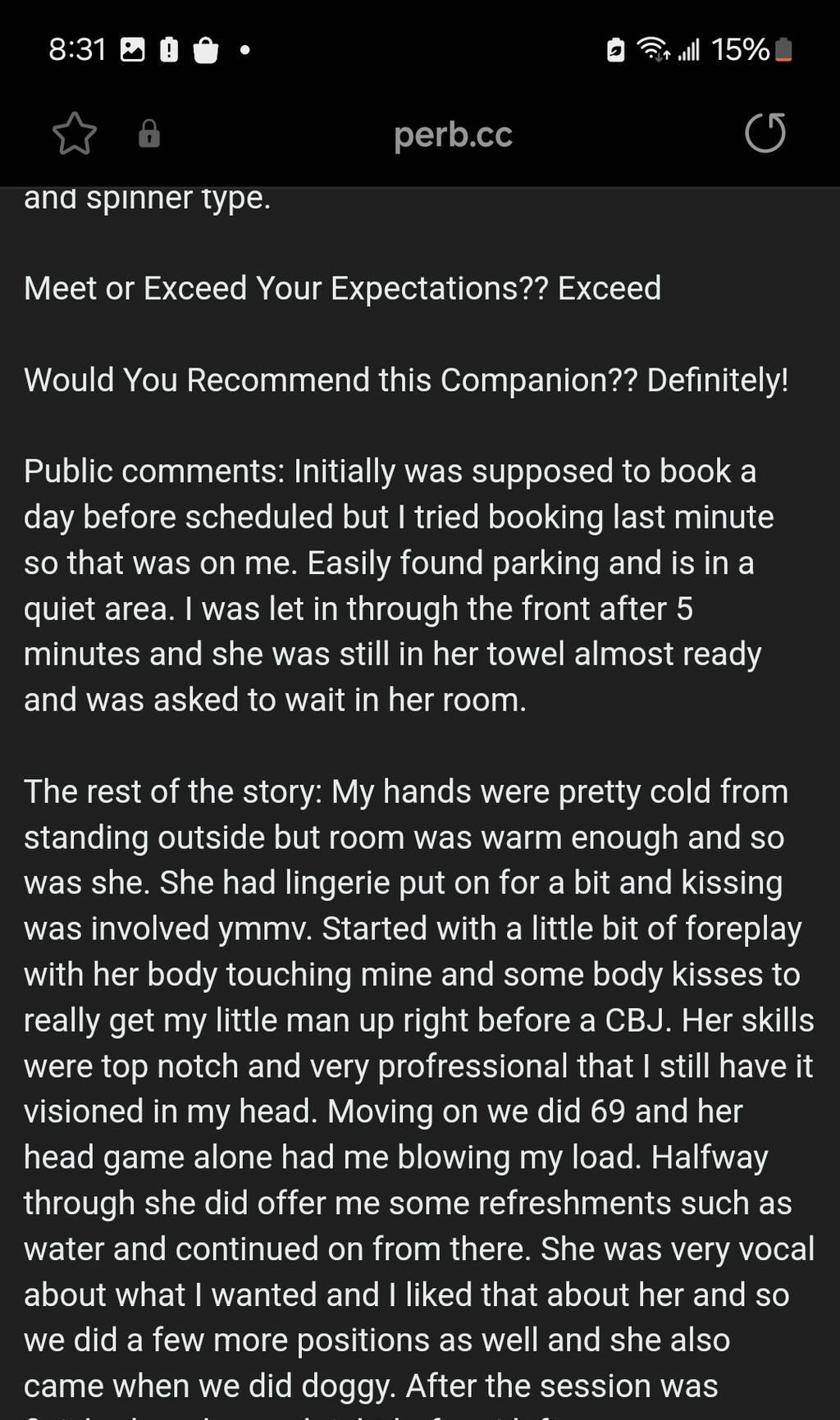The width and height of the screenshot is (840, 1420).
Task: Bookmark this page with the star icon
Action: [x=75, y=134]
